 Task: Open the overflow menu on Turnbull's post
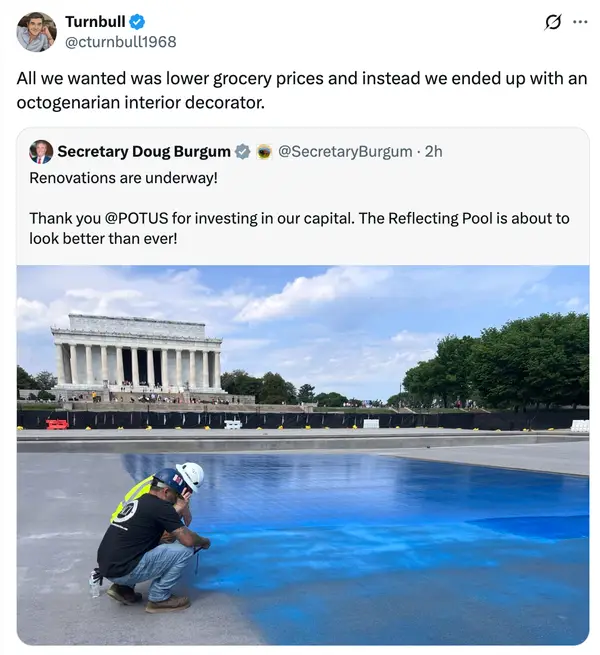click(x=580, y=22)
